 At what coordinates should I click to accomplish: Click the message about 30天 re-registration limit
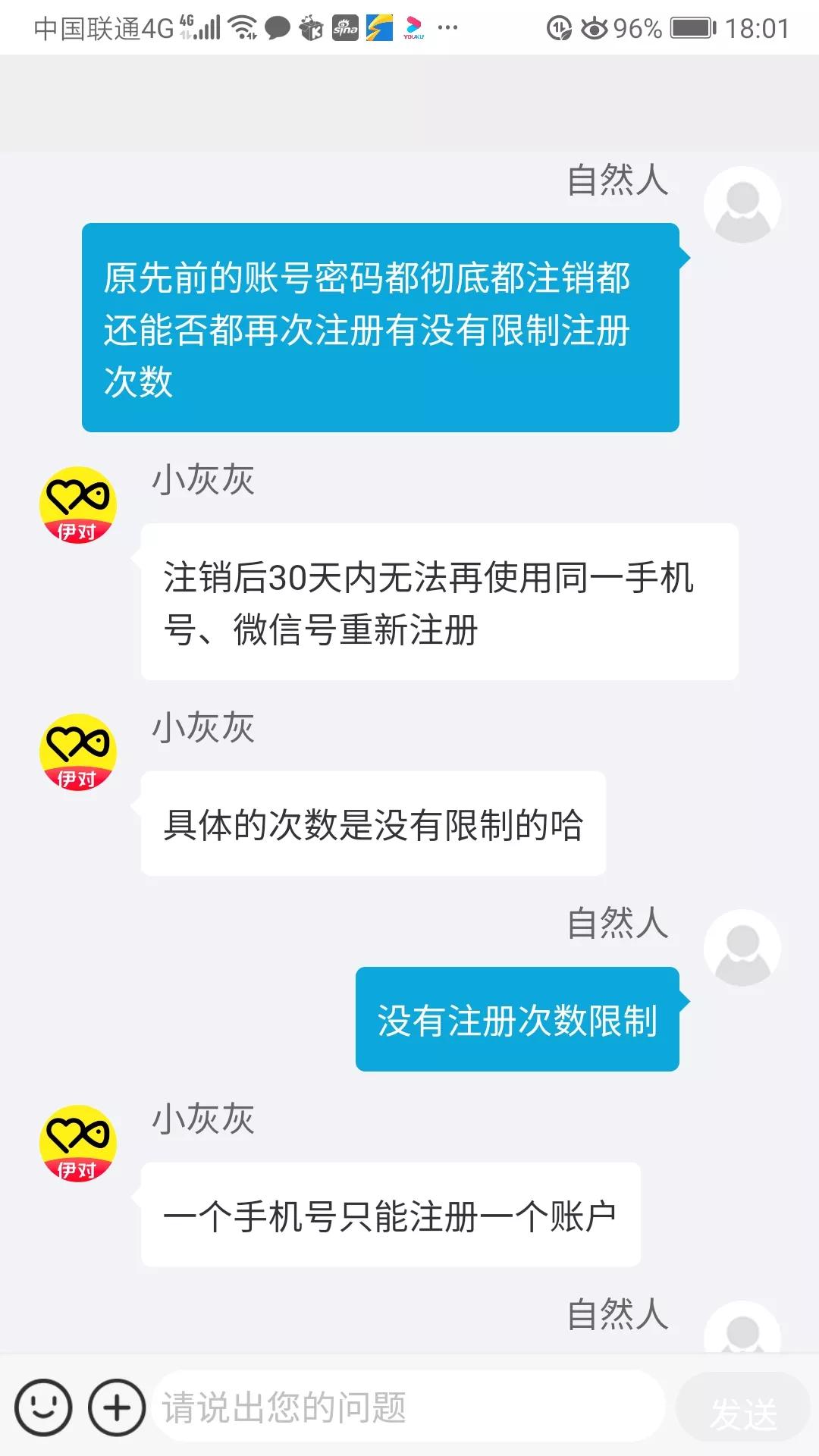(x=438, y=603)
